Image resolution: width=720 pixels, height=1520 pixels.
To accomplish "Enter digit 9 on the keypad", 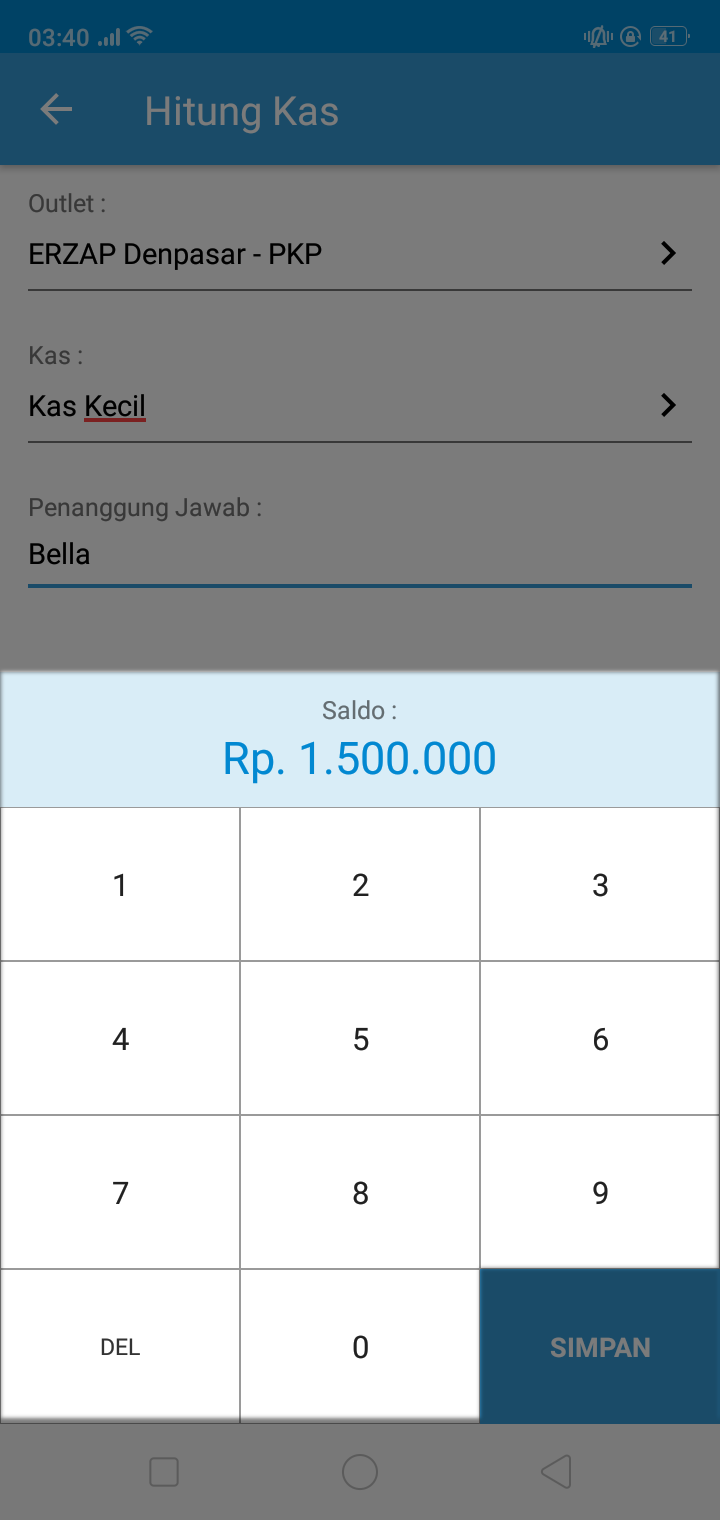I will click(x=600, y=1192).
